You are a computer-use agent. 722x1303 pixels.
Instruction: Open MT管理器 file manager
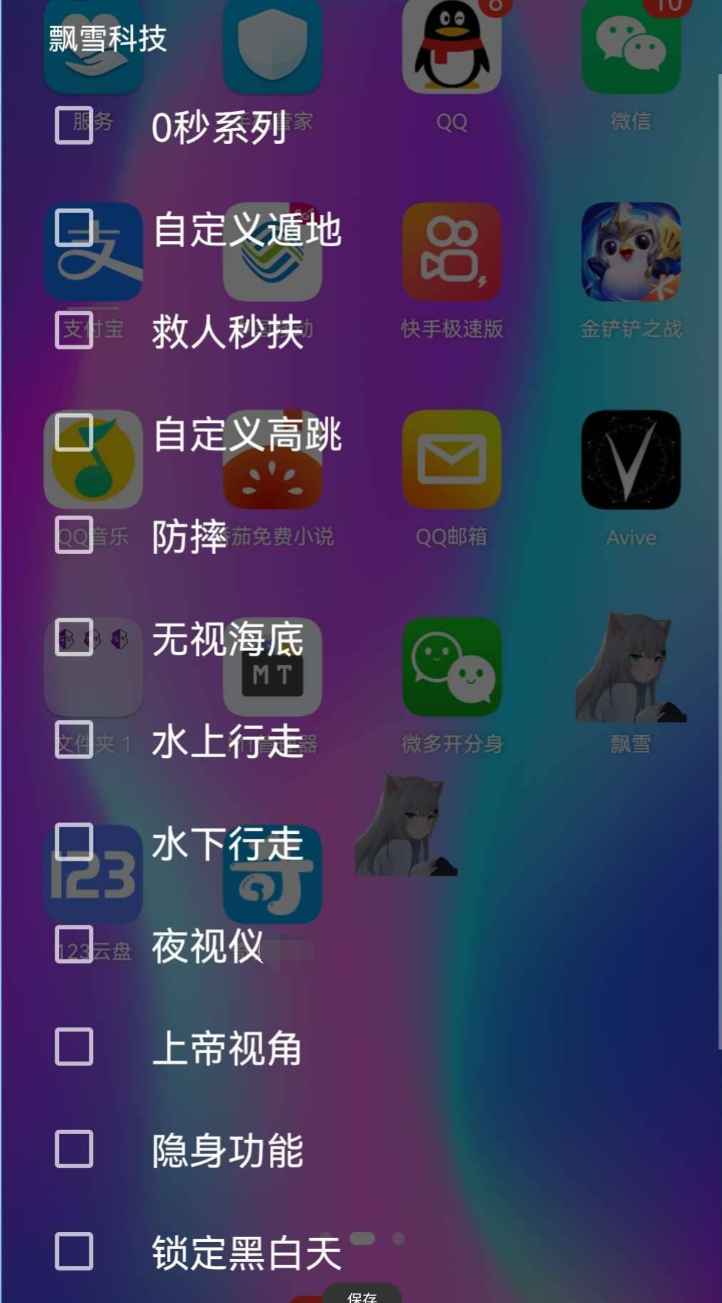pos(272,667)
